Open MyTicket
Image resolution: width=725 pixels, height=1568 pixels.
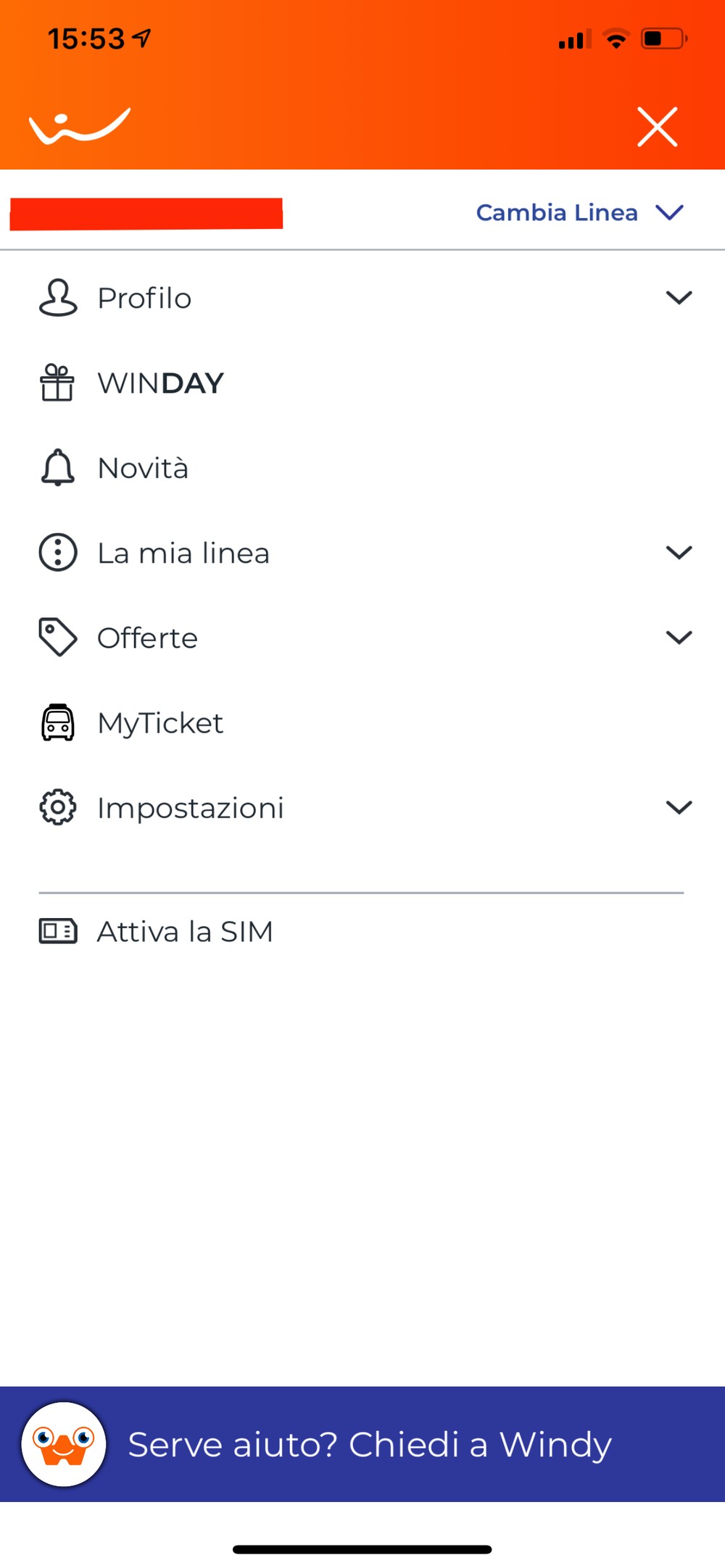[x=362, y=722]
